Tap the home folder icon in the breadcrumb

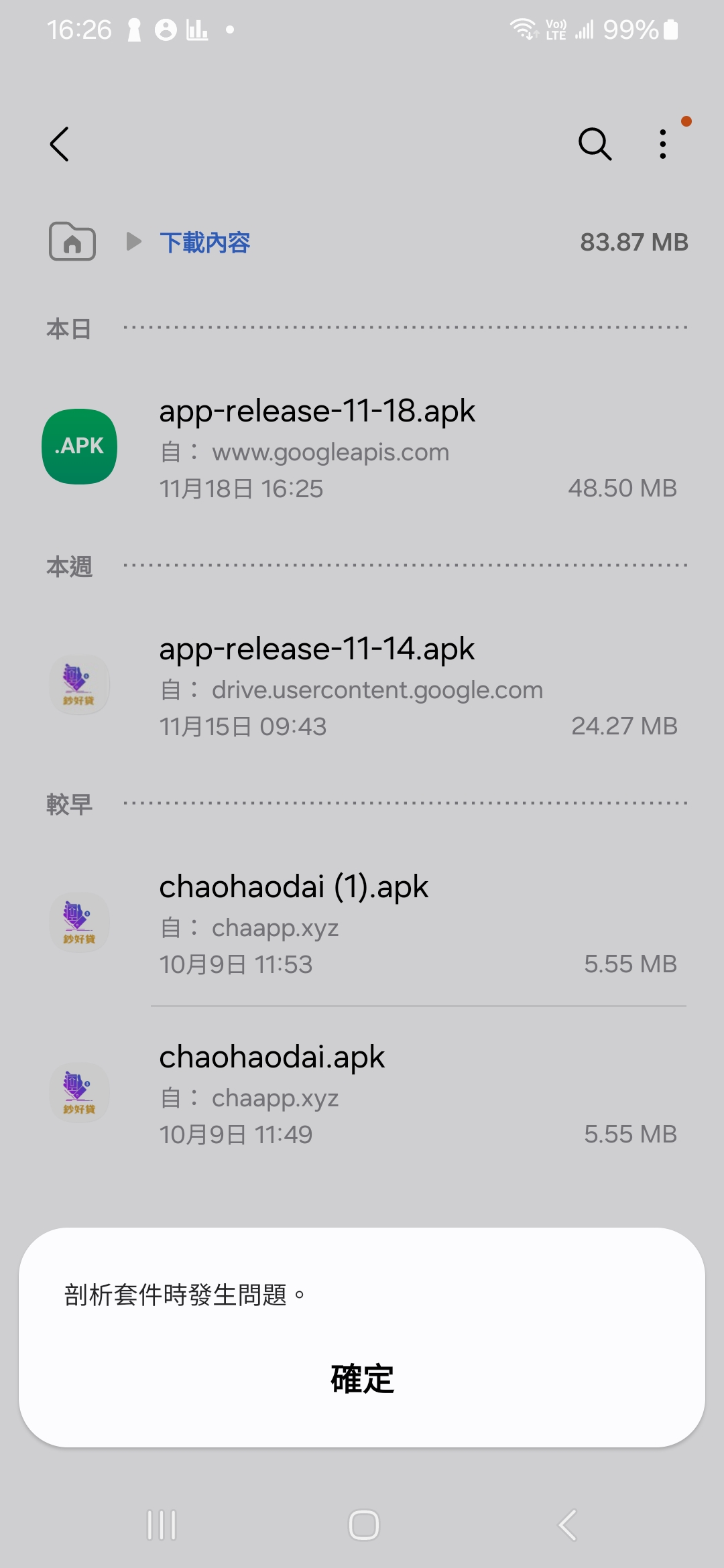coord(72,241)
